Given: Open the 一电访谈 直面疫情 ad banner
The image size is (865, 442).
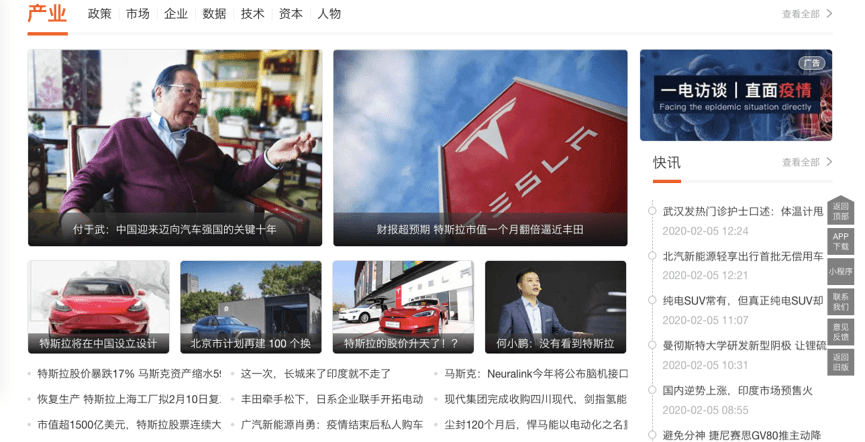Looking at the screenshot, I should (735, 95).
